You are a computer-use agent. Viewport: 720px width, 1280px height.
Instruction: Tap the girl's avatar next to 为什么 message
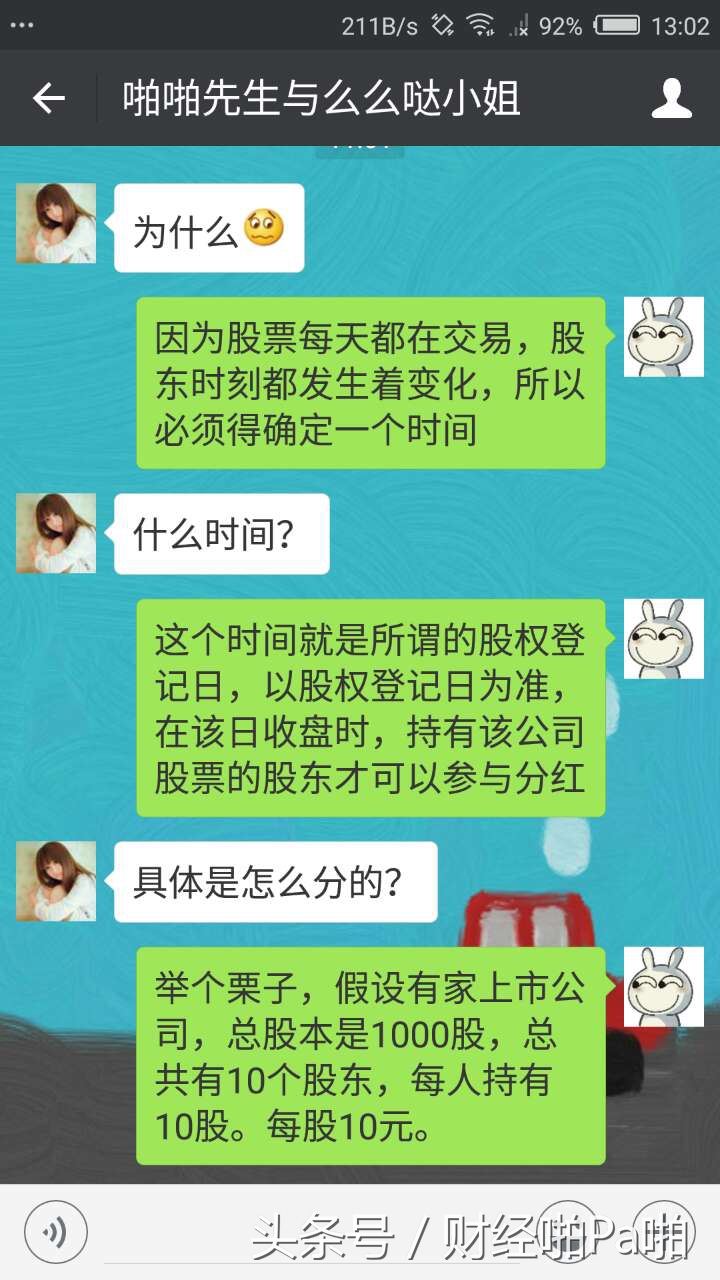click(x=55, y=223)
